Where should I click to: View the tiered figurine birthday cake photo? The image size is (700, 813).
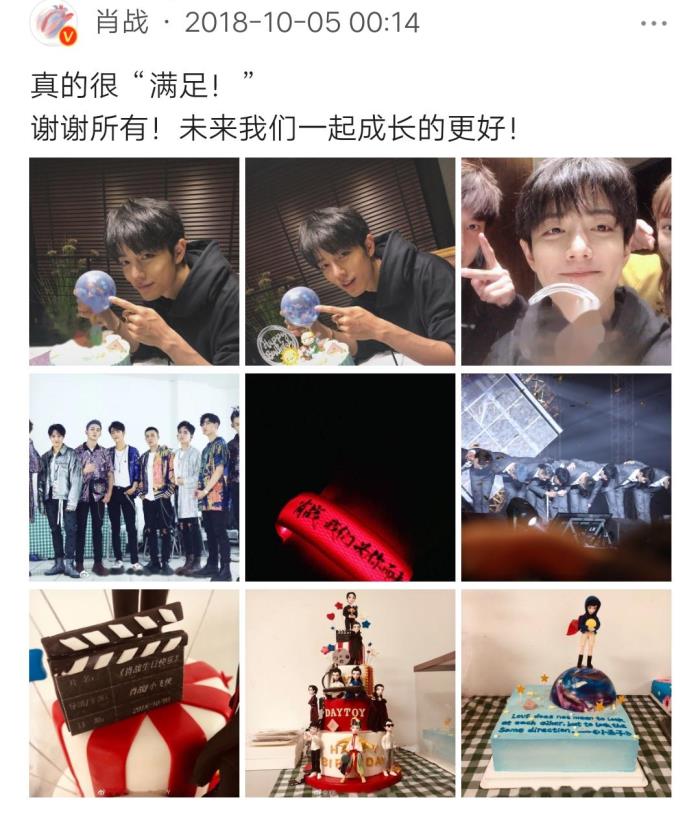point(350,693)
